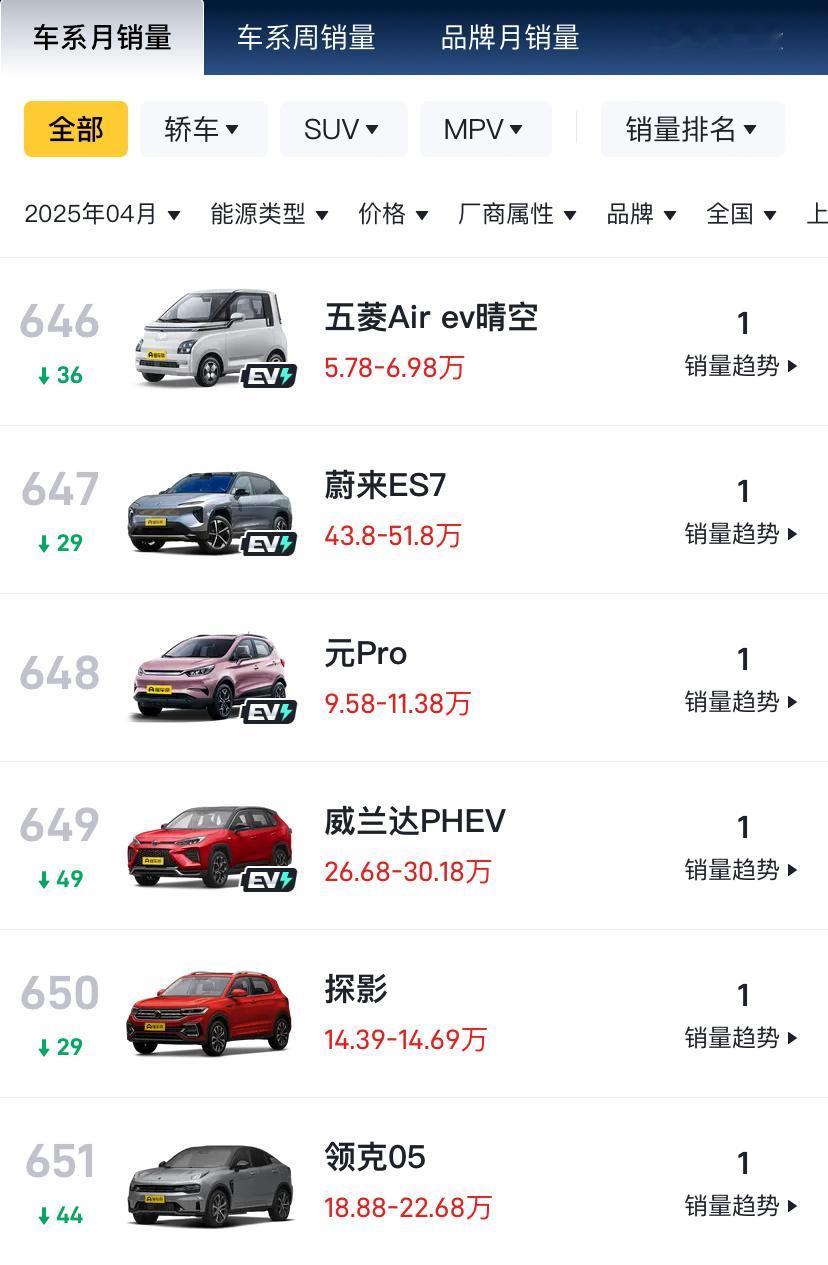Open the 厂商属性 filter
The height and width of the screenshot is (1265, 828).
[517, 214]
